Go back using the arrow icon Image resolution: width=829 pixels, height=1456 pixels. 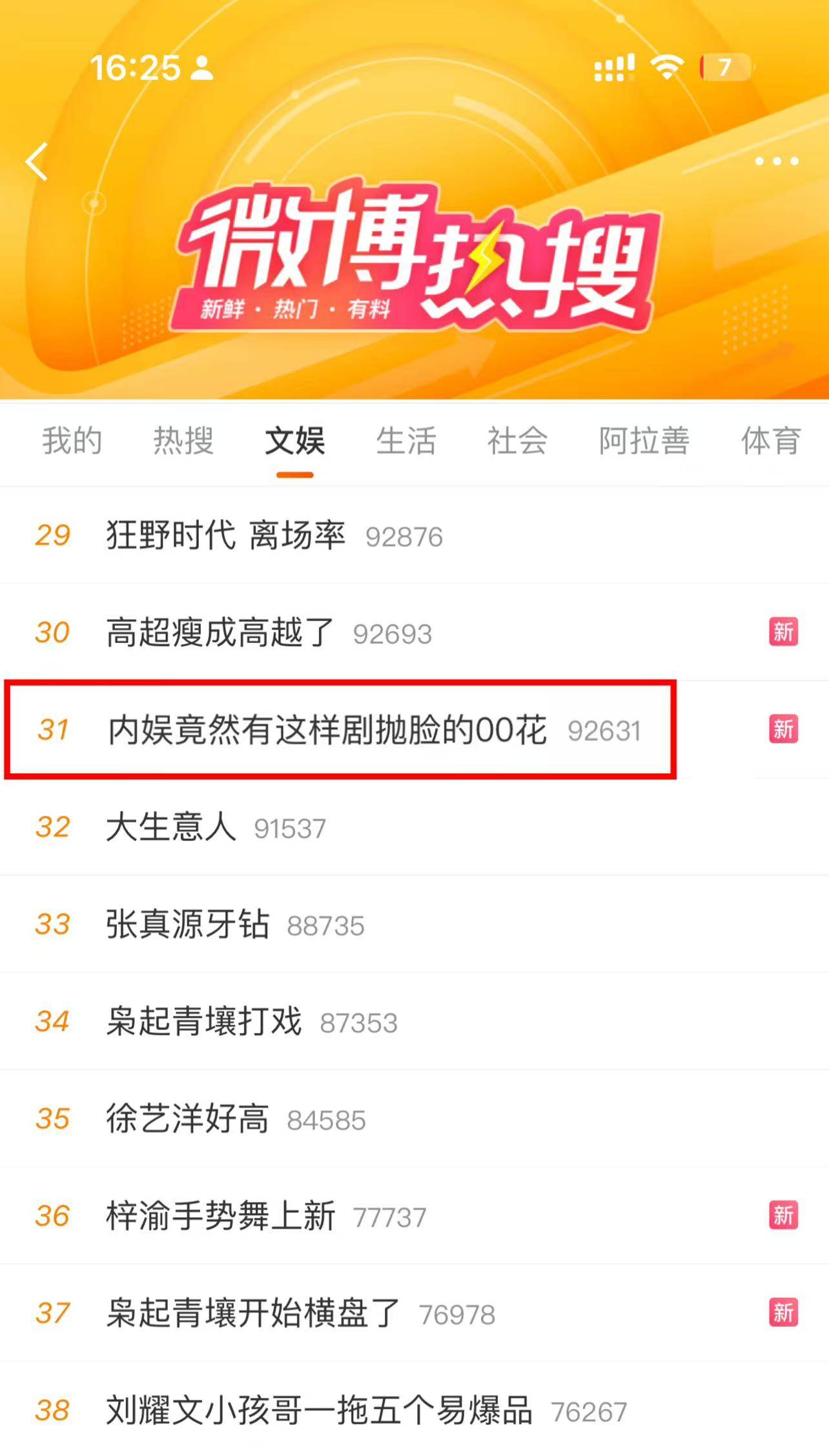tap(37, 161)
